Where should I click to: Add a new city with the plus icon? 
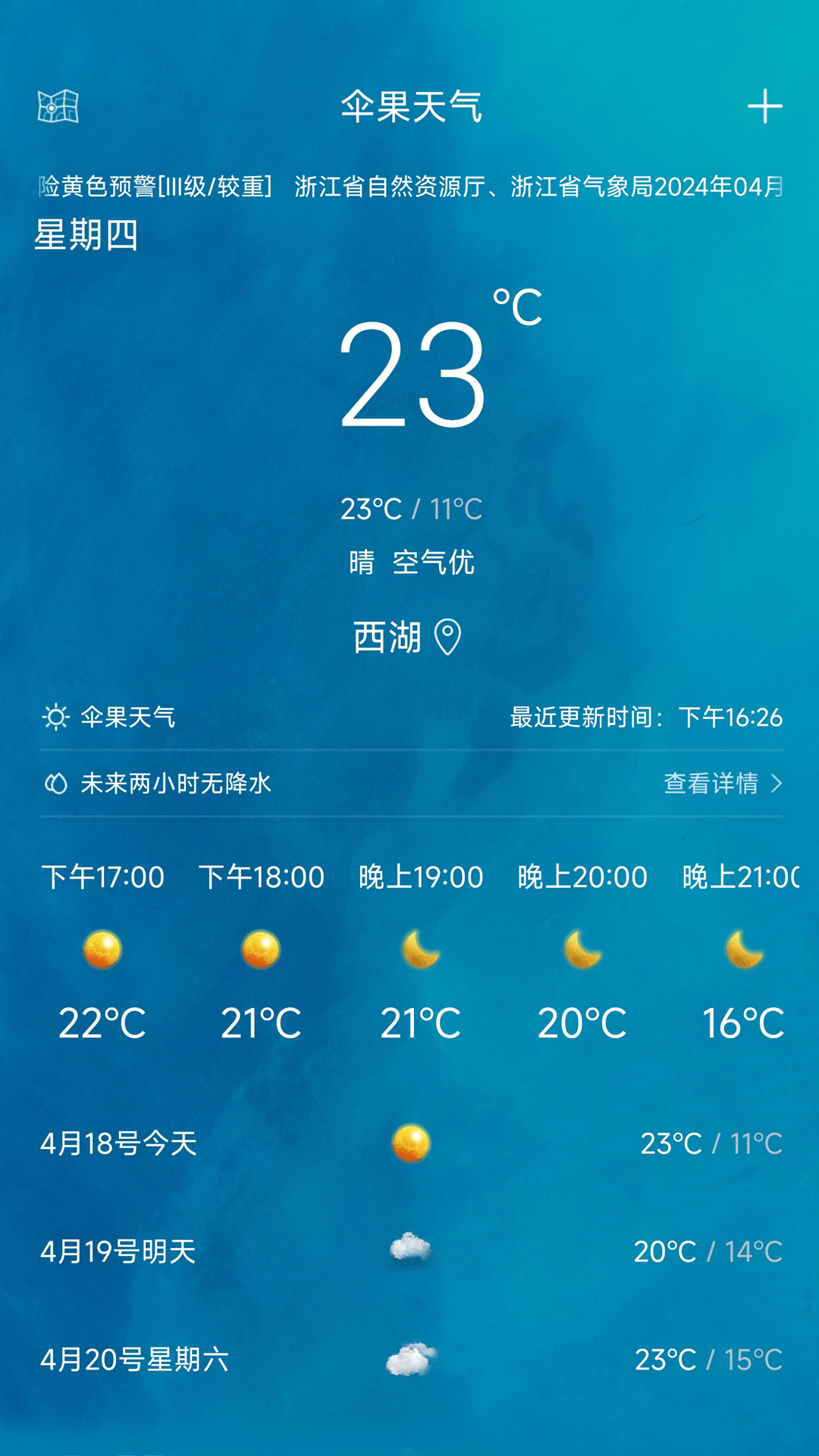[x=764, y=106]
